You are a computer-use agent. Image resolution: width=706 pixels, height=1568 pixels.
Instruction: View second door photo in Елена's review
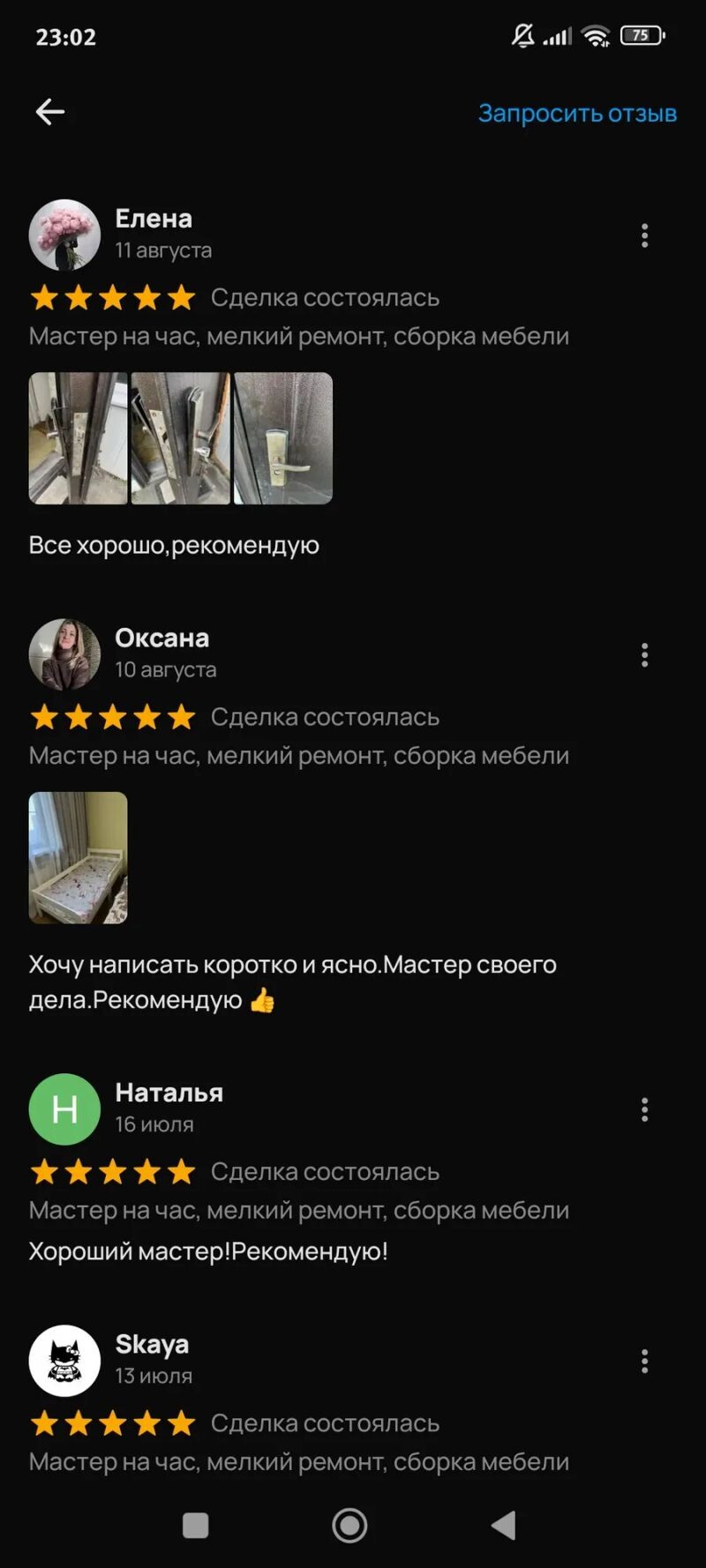[181, 438]
